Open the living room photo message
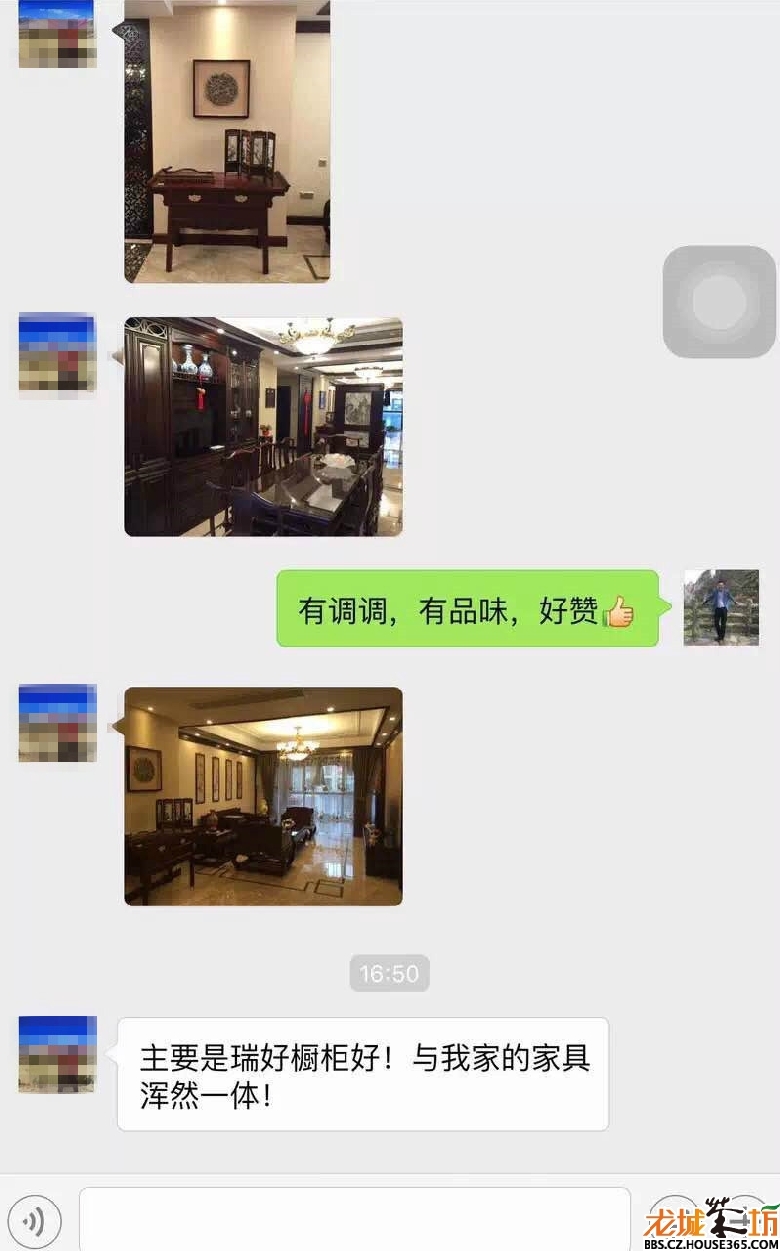 263,796
